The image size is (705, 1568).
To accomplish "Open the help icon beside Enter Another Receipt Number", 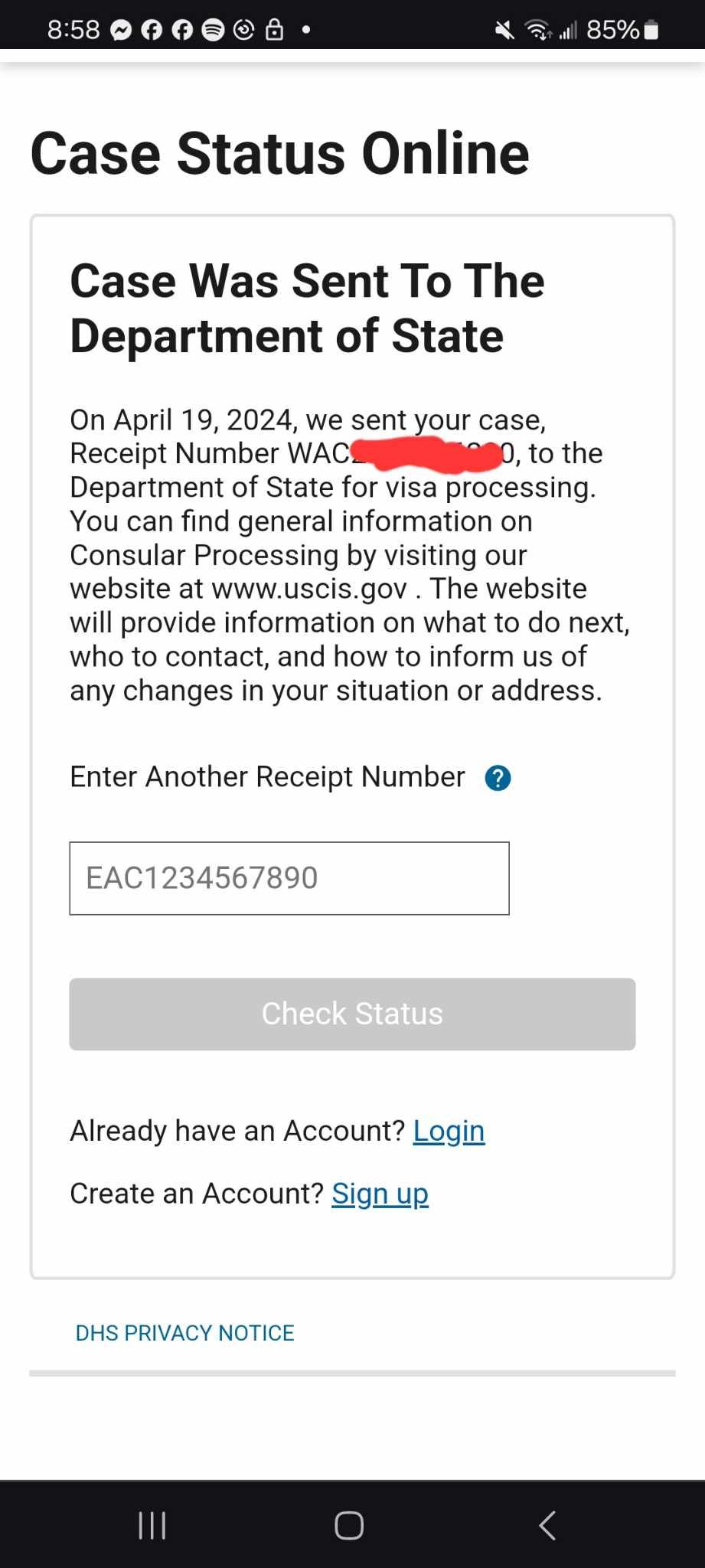I will pyautogui.click(x=498, y=778).
